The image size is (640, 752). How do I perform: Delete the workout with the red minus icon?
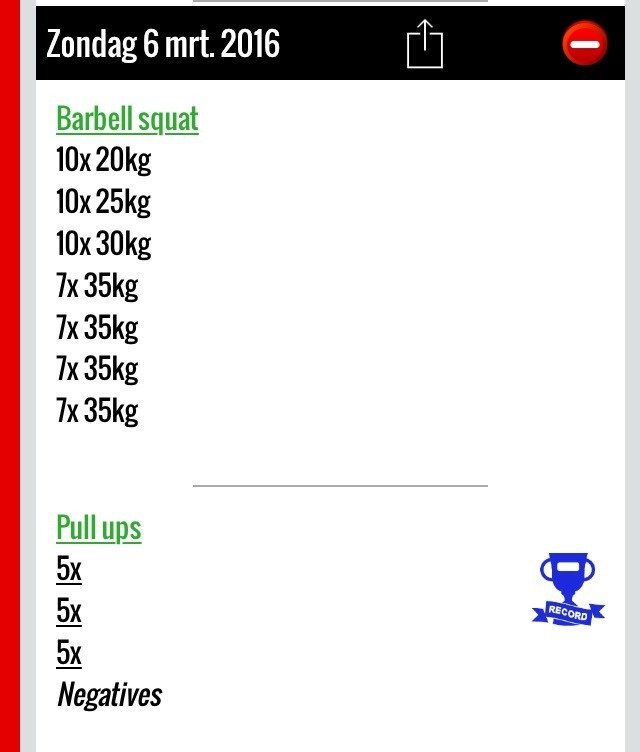[584, 44]
